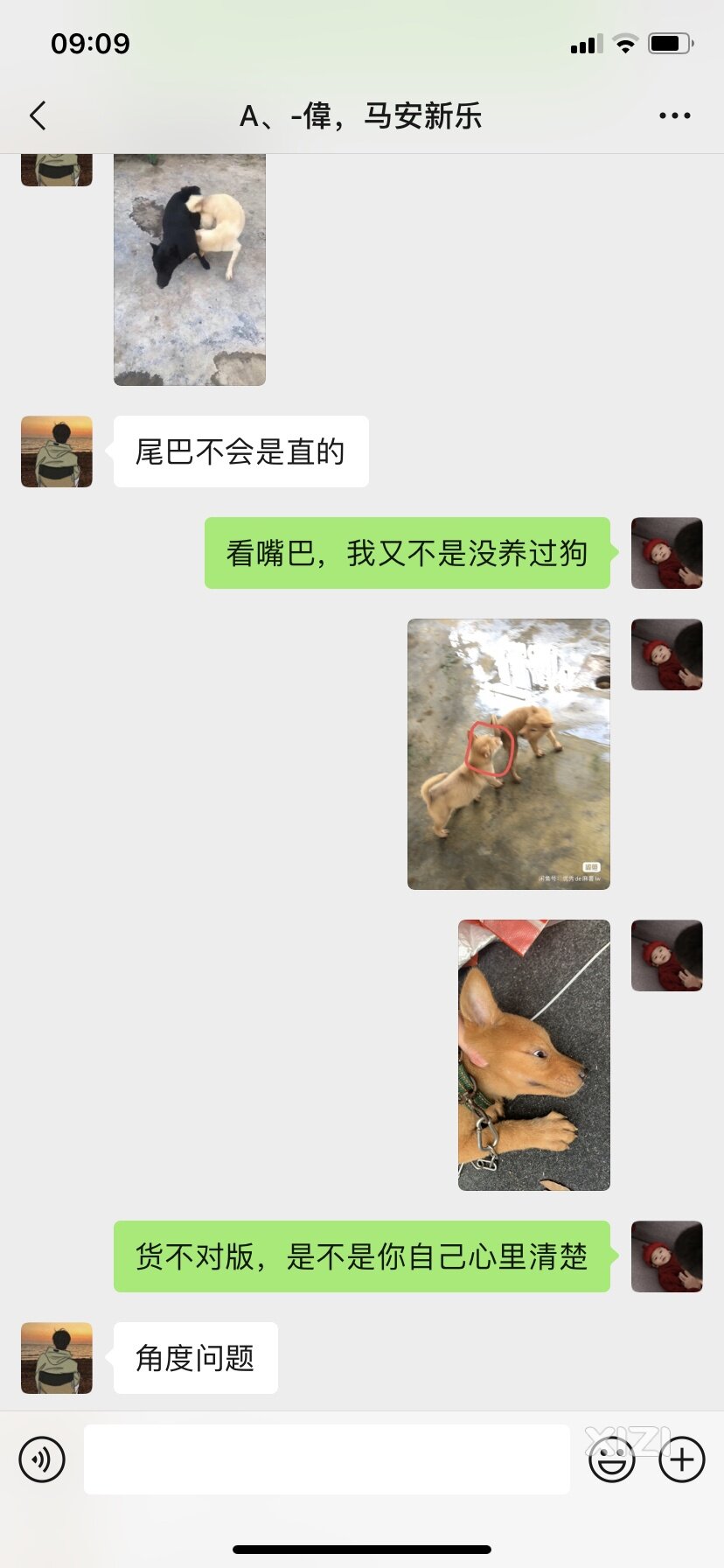Go back to the chat list
Screen dimensions: 724x1568
click(x=38, y=115)
